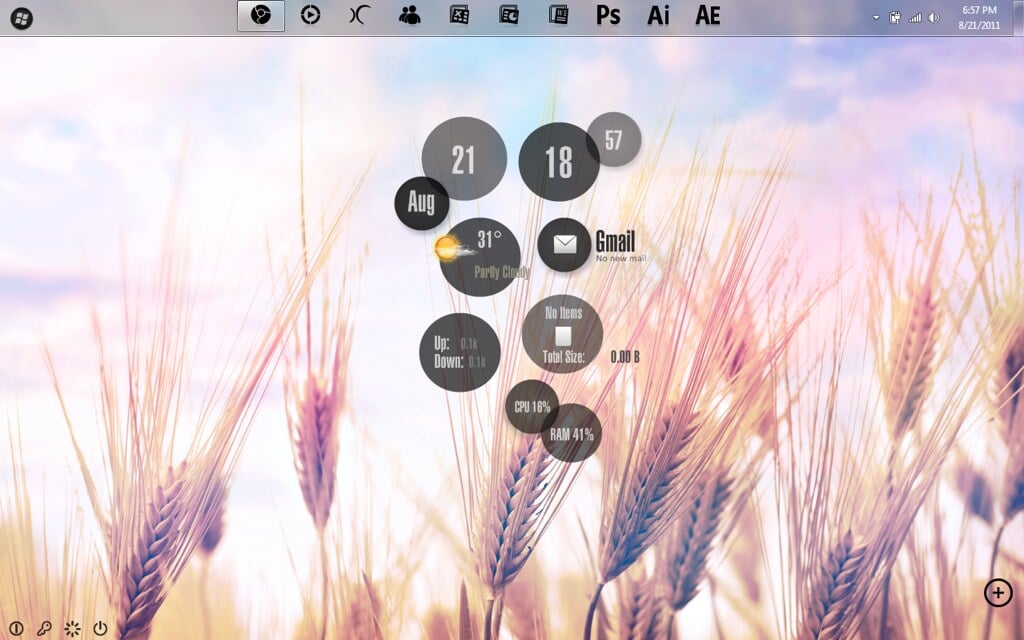The image size is (1024, 640).
Task: Tap the circled standby icon
Action: point(16,628)
